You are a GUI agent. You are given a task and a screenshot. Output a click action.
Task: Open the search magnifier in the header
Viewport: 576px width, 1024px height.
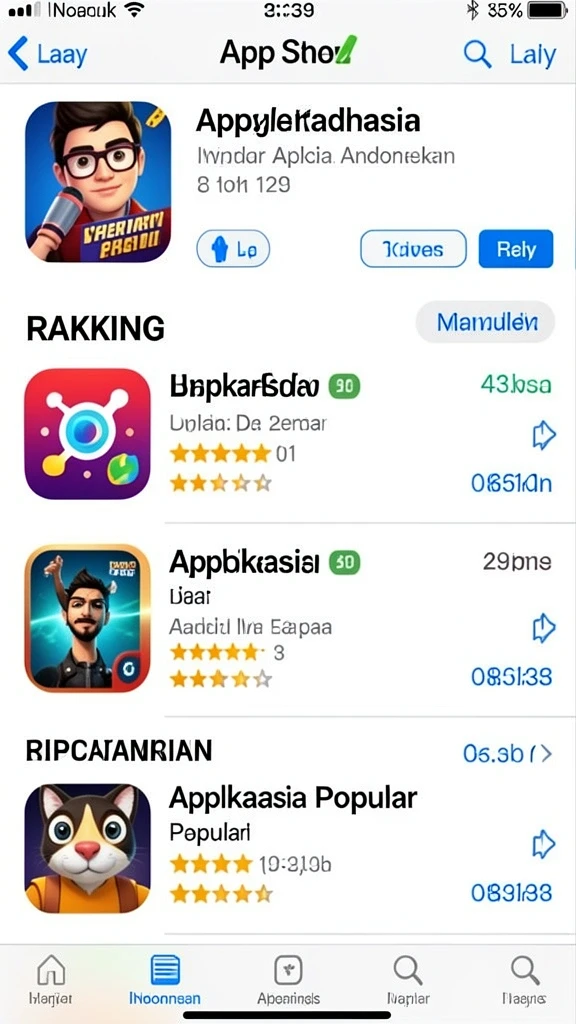(477, 54)
